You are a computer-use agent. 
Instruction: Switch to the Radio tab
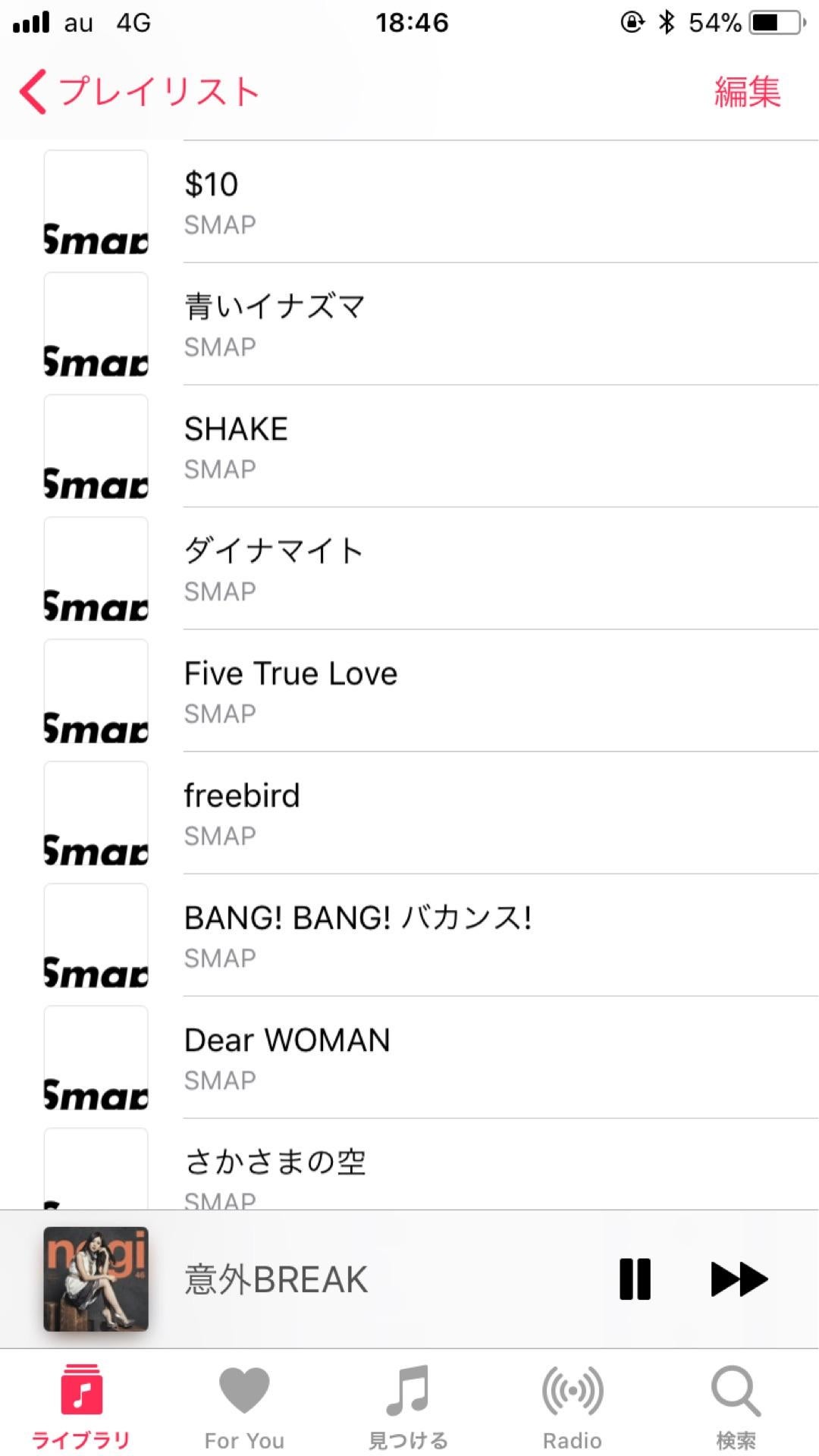coord(573,1405)
